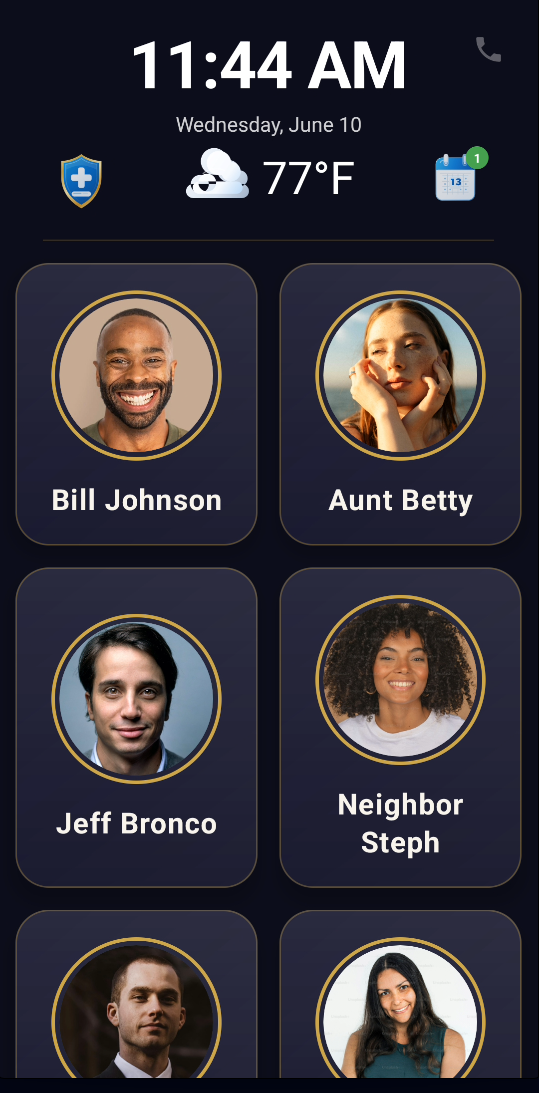View the 77°F weather details
The height and width of the screenshot is (1093, 539).
coord(270,175)
